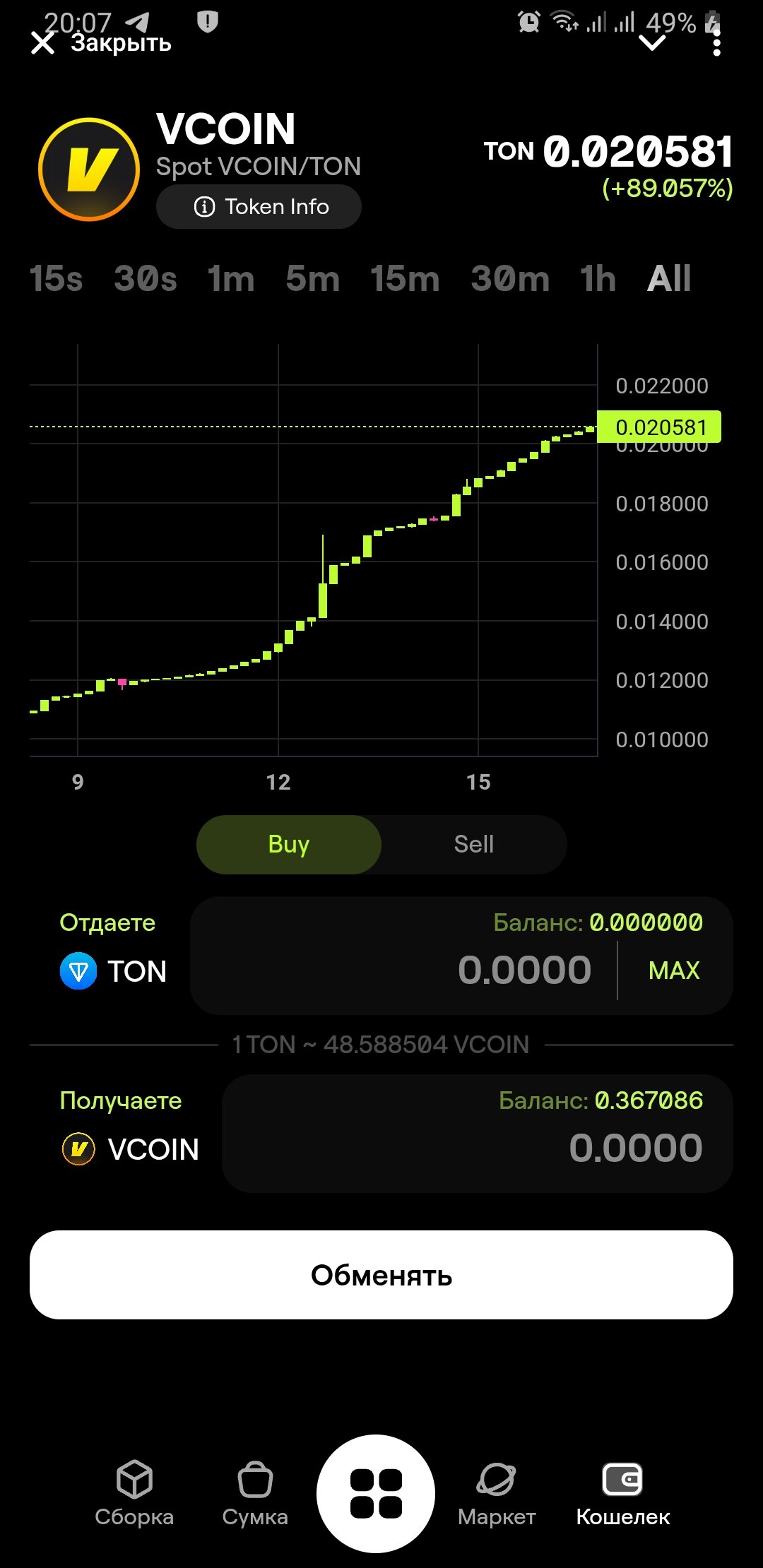This screenshot has width=763, height=1568.
Task: Select the Buy mode
Action: [289, 844]
